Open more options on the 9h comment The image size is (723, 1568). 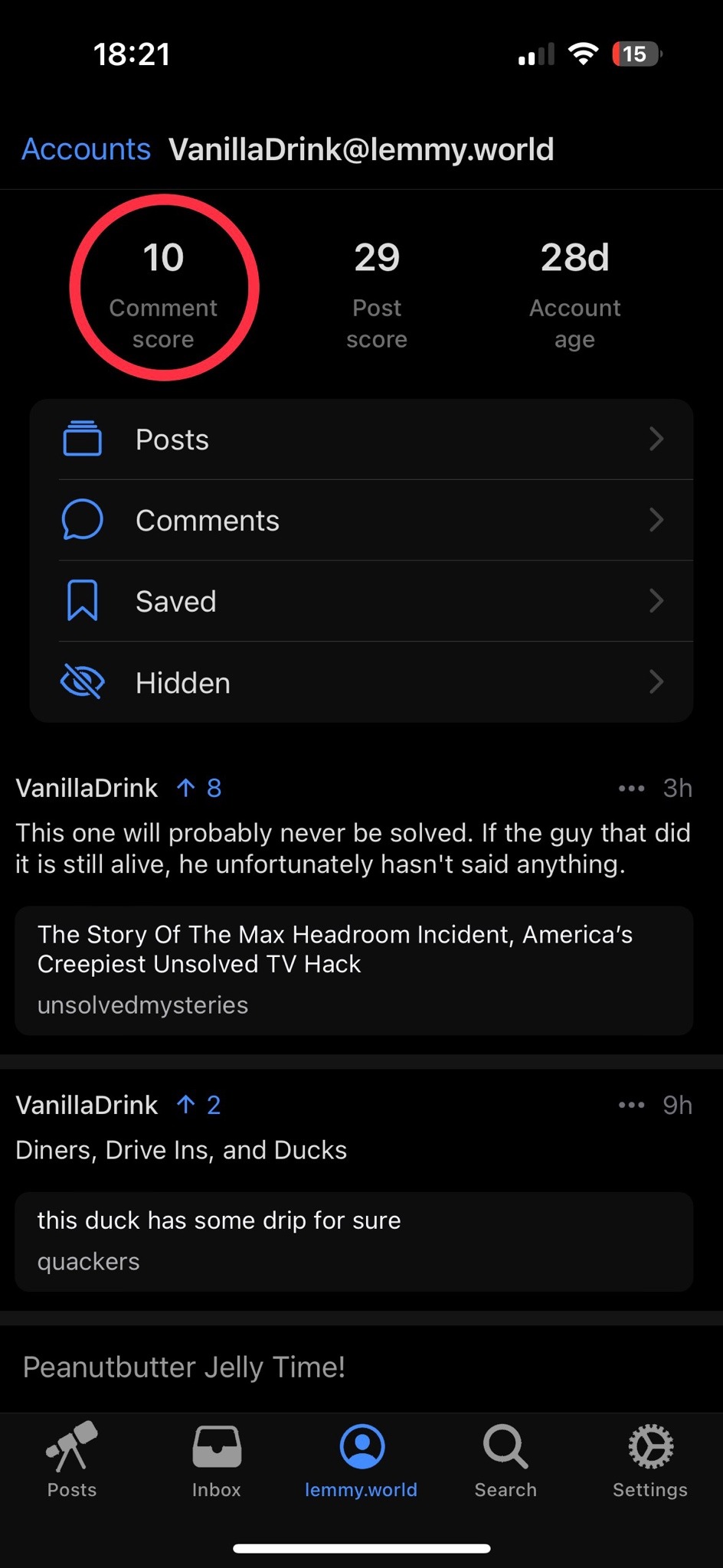[x=631, y=1106]
